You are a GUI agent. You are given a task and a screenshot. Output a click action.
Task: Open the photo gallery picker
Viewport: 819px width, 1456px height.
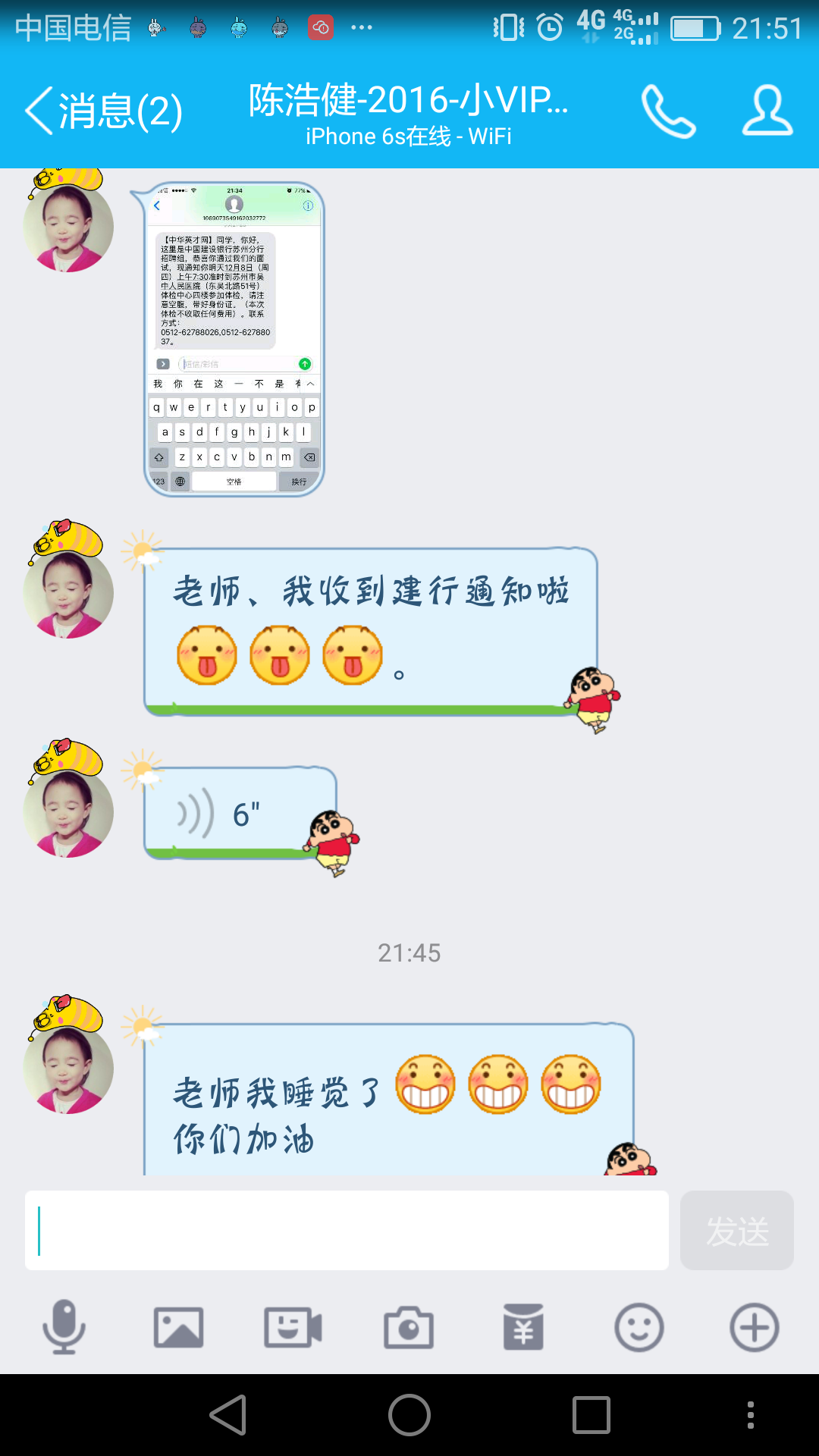click(x=178, y=1327)
